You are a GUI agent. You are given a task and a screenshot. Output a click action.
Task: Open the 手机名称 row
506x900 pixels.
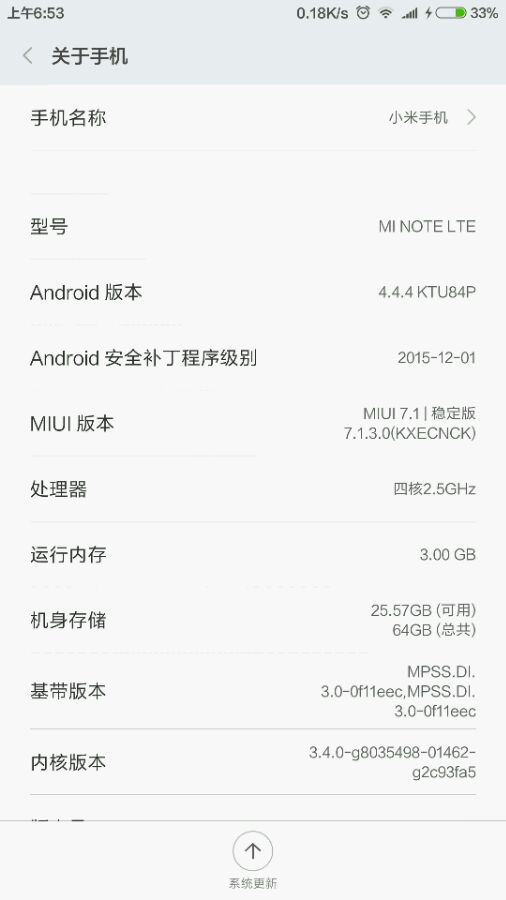pos(253,118)
